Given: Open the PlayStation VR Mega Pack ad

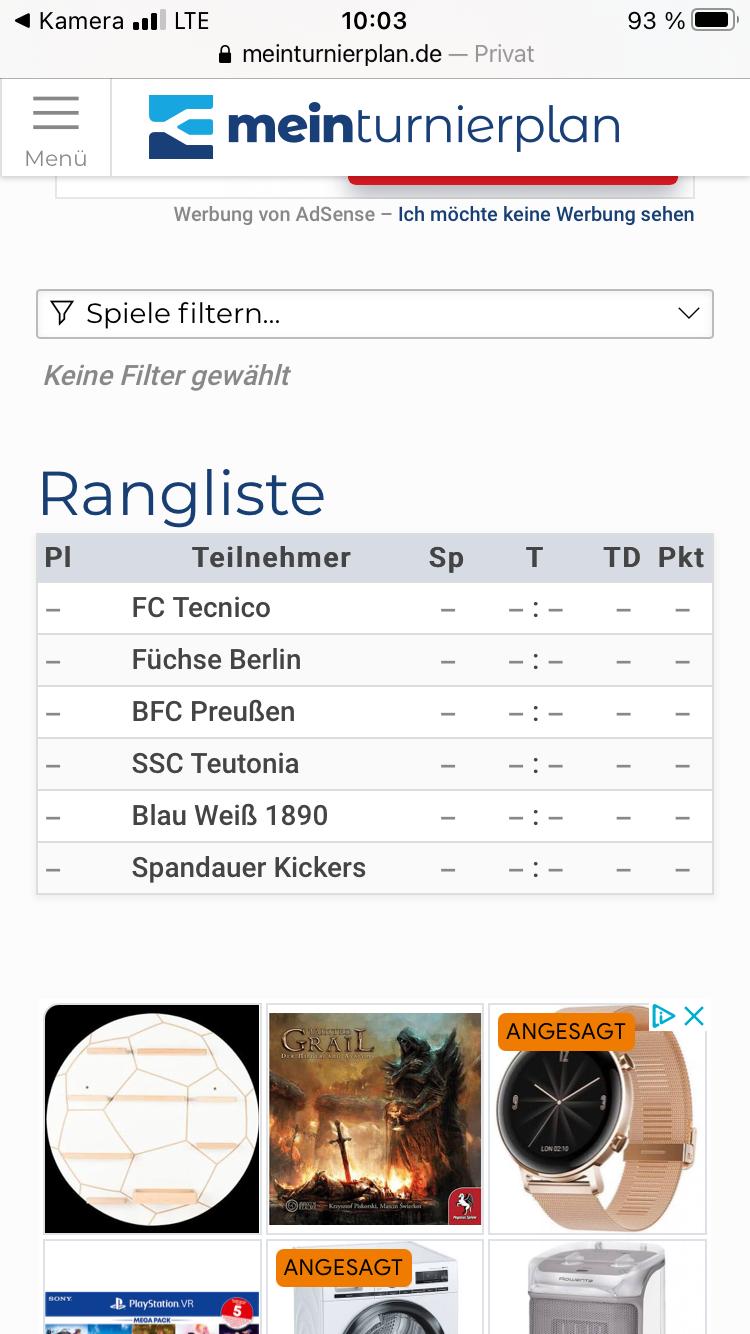Looking at the screenshot, I should [152, 1287].
